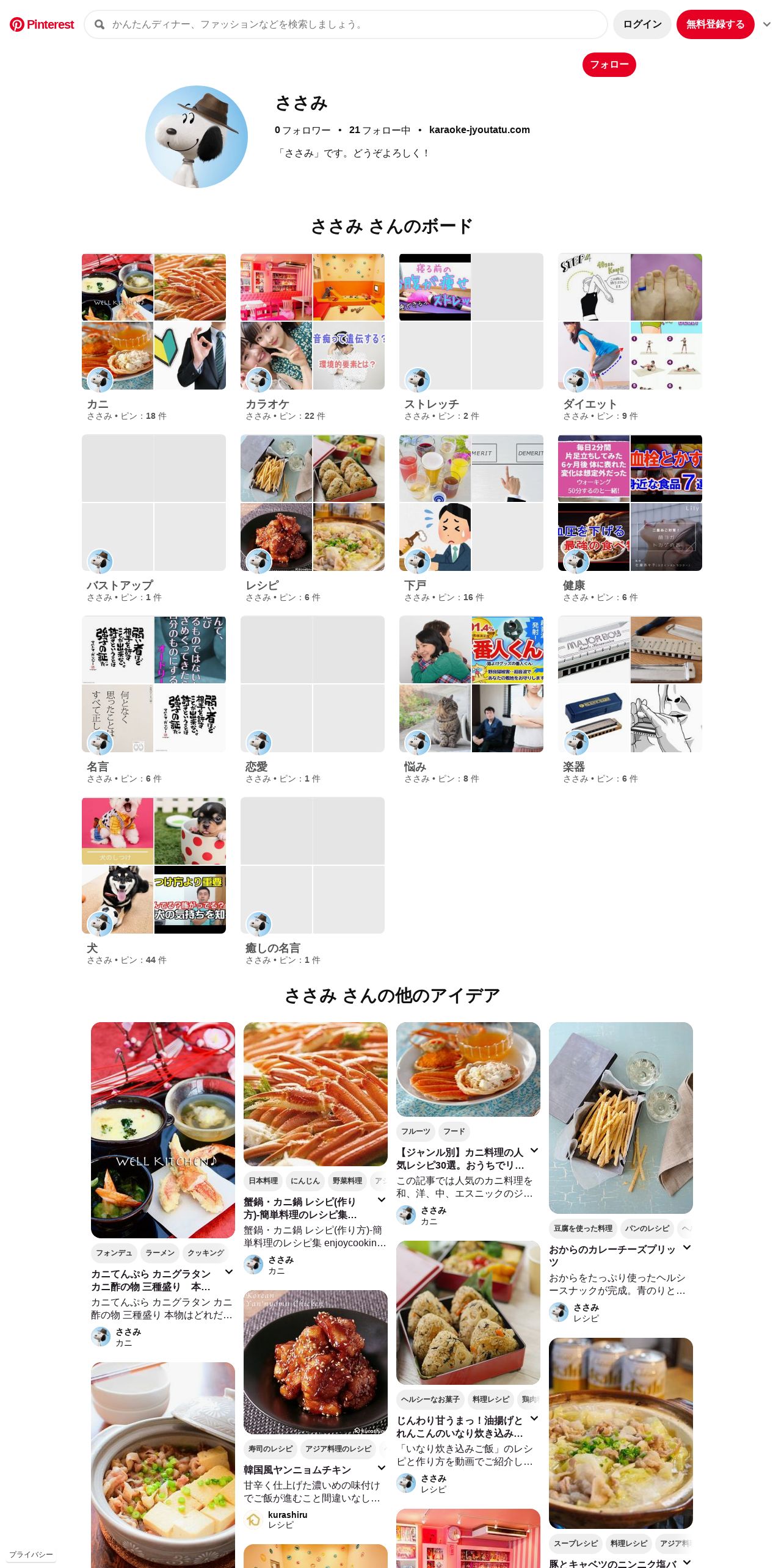Open the ダイエット board
Screen dimensions: 784x1568
[630, 337]
